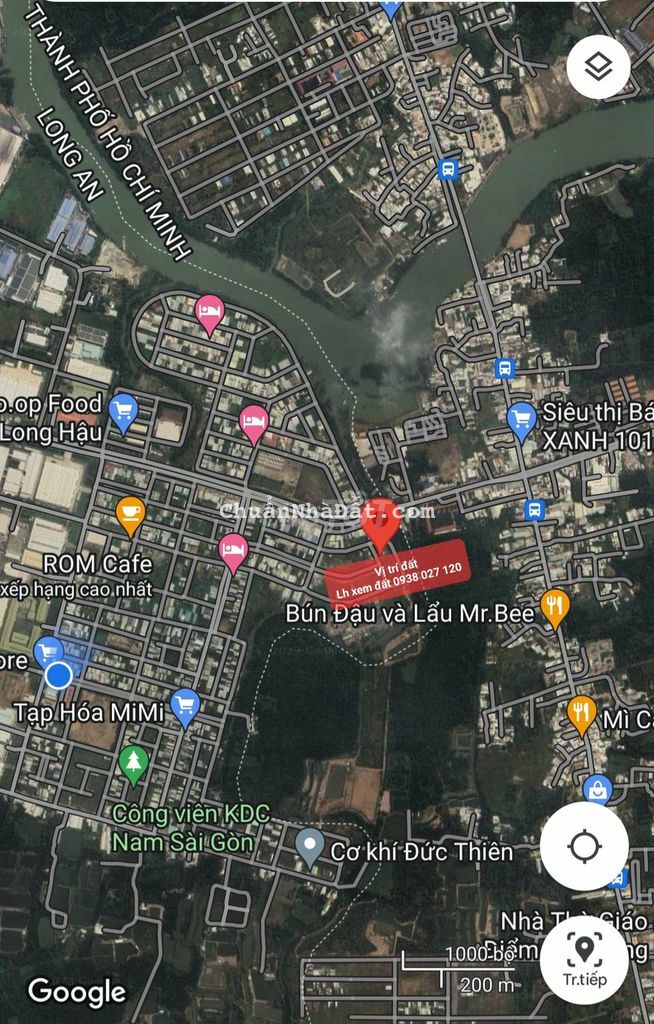Tap the Bún Đậu và Lẩu Mr.Bee restaurant pin
The height and width of the screenshot is (1024, 654).
(x=554, y=606)
